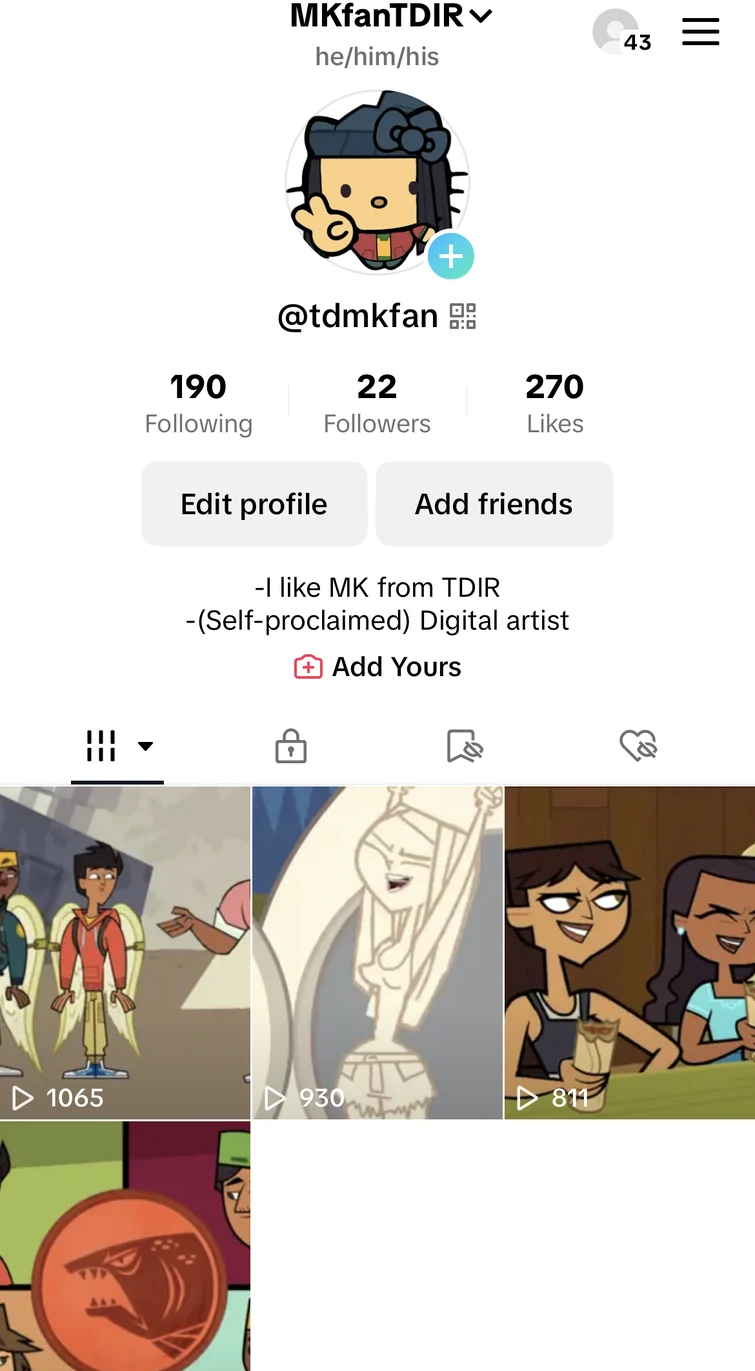Open the video with orange shark logo
This screenshot has height=1371, width=755.
click(125, 1246)
